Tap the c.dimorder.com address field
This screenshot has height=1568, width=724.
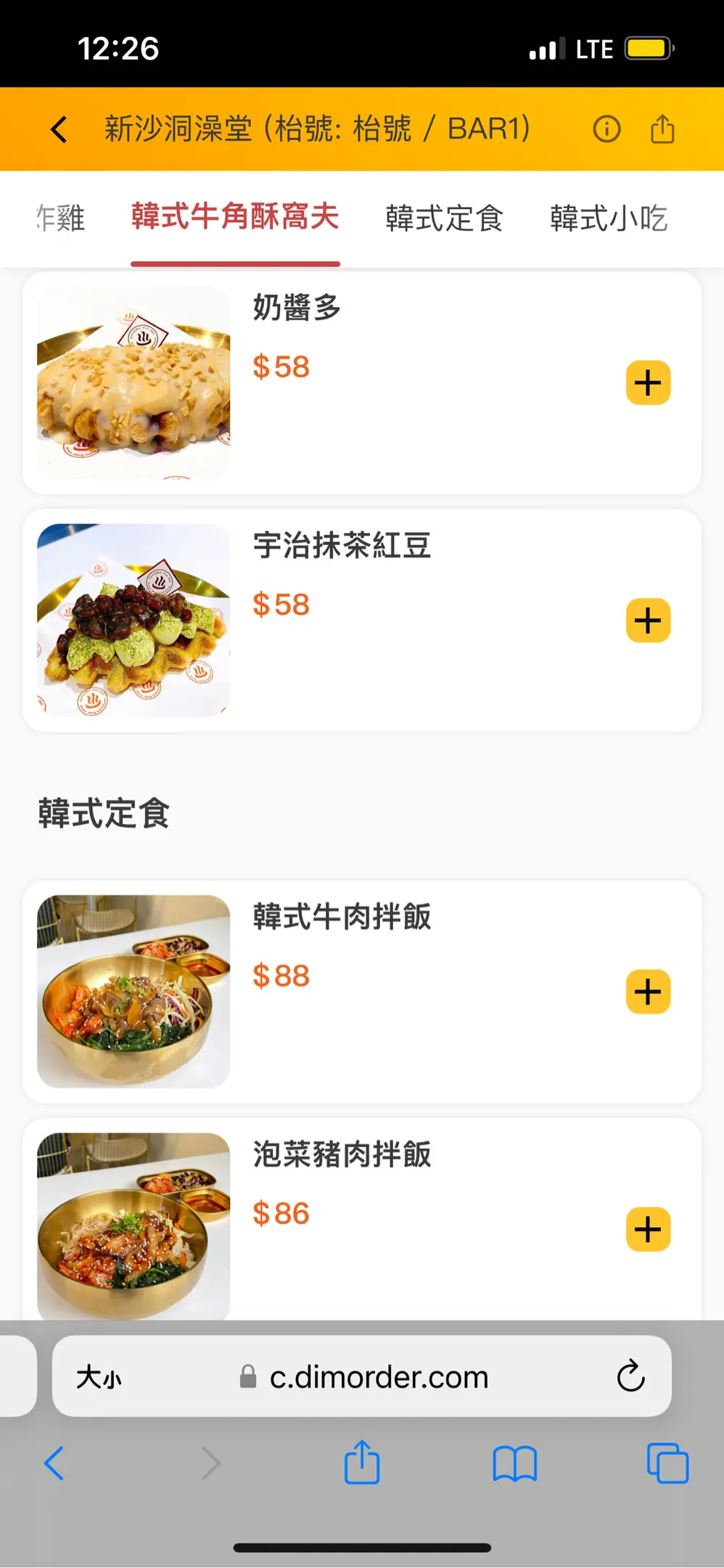(378, 1376)
